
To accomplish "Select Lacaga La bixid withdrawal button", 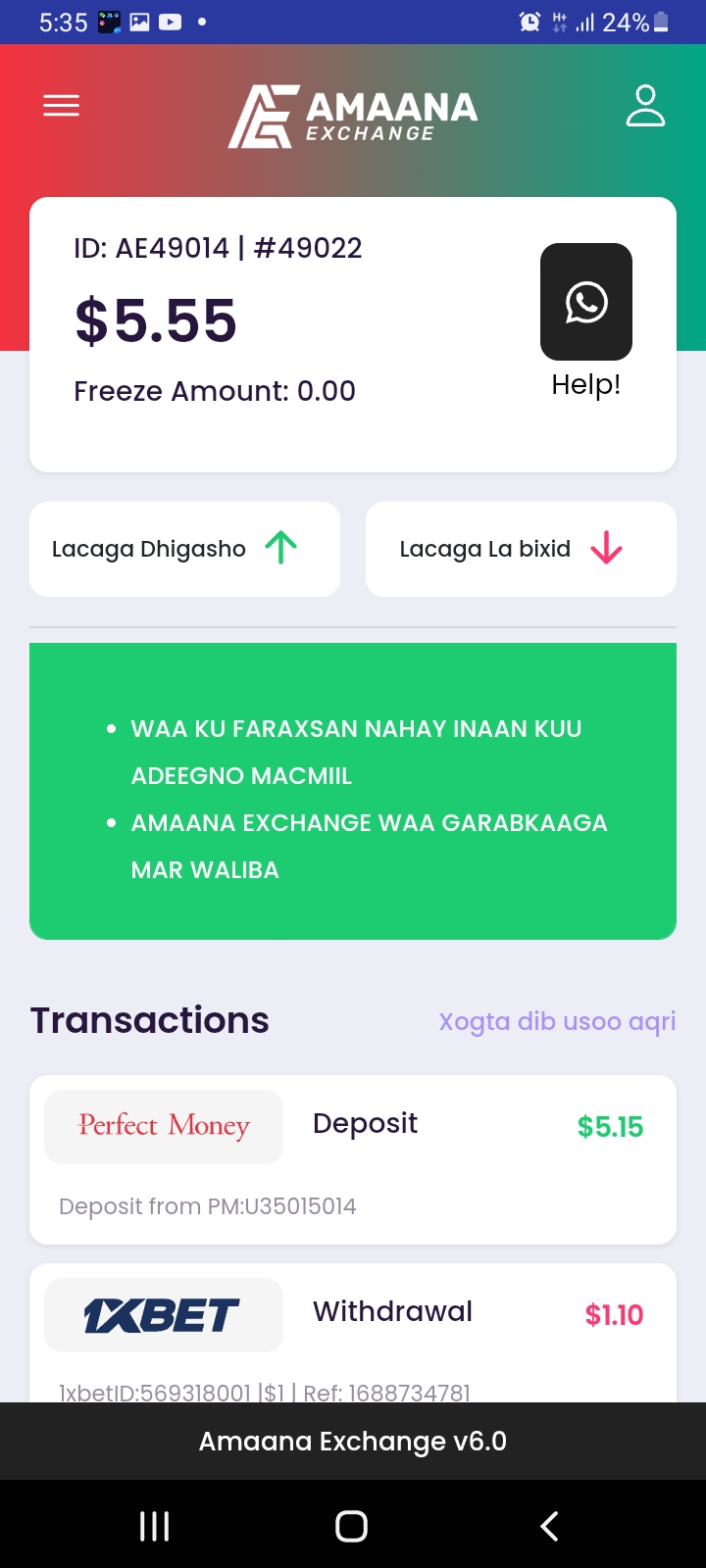I will pos(521,549).
